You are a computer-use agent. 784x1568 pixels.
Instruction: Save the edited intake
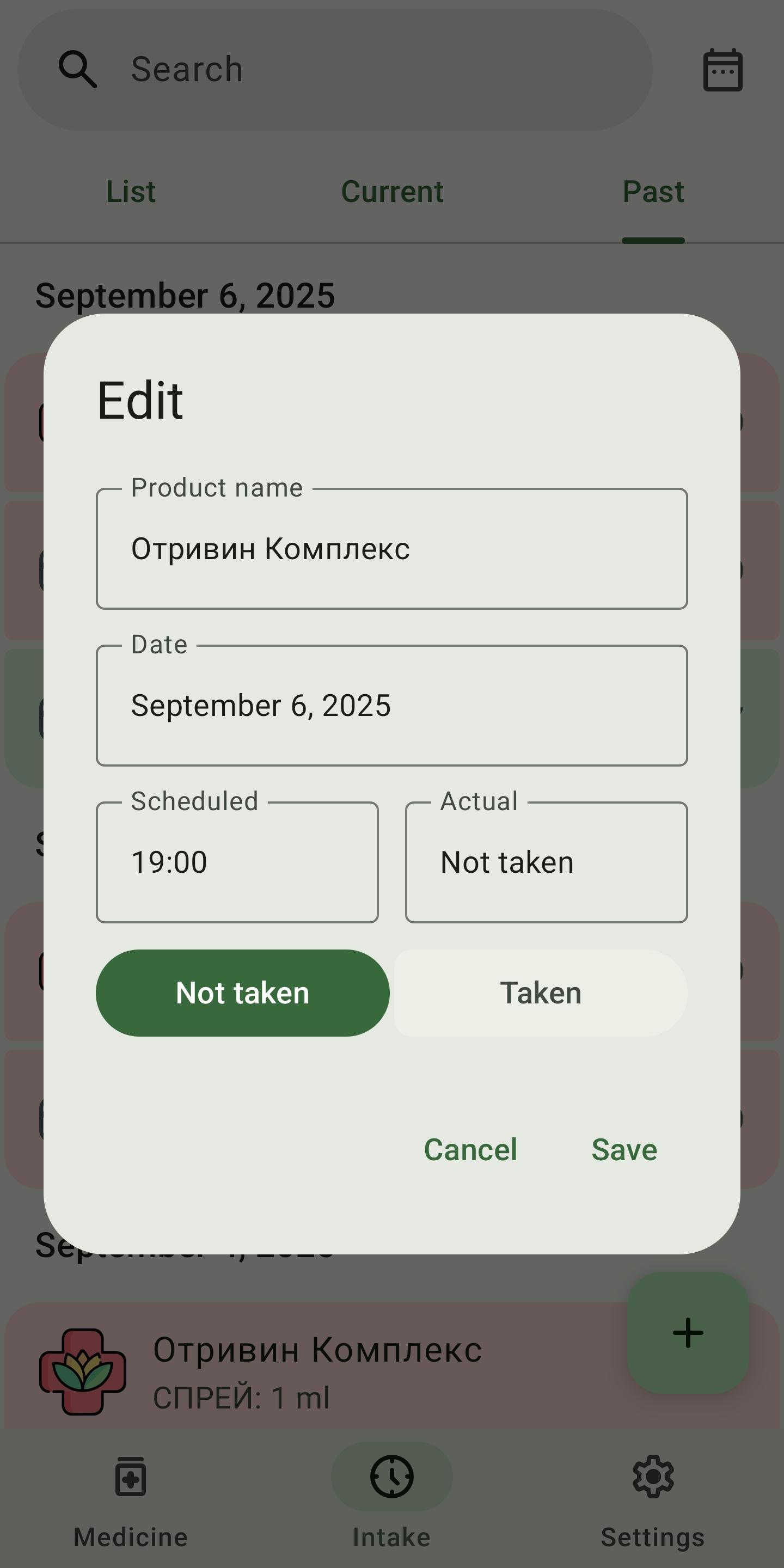click(x=624, y=1150)
